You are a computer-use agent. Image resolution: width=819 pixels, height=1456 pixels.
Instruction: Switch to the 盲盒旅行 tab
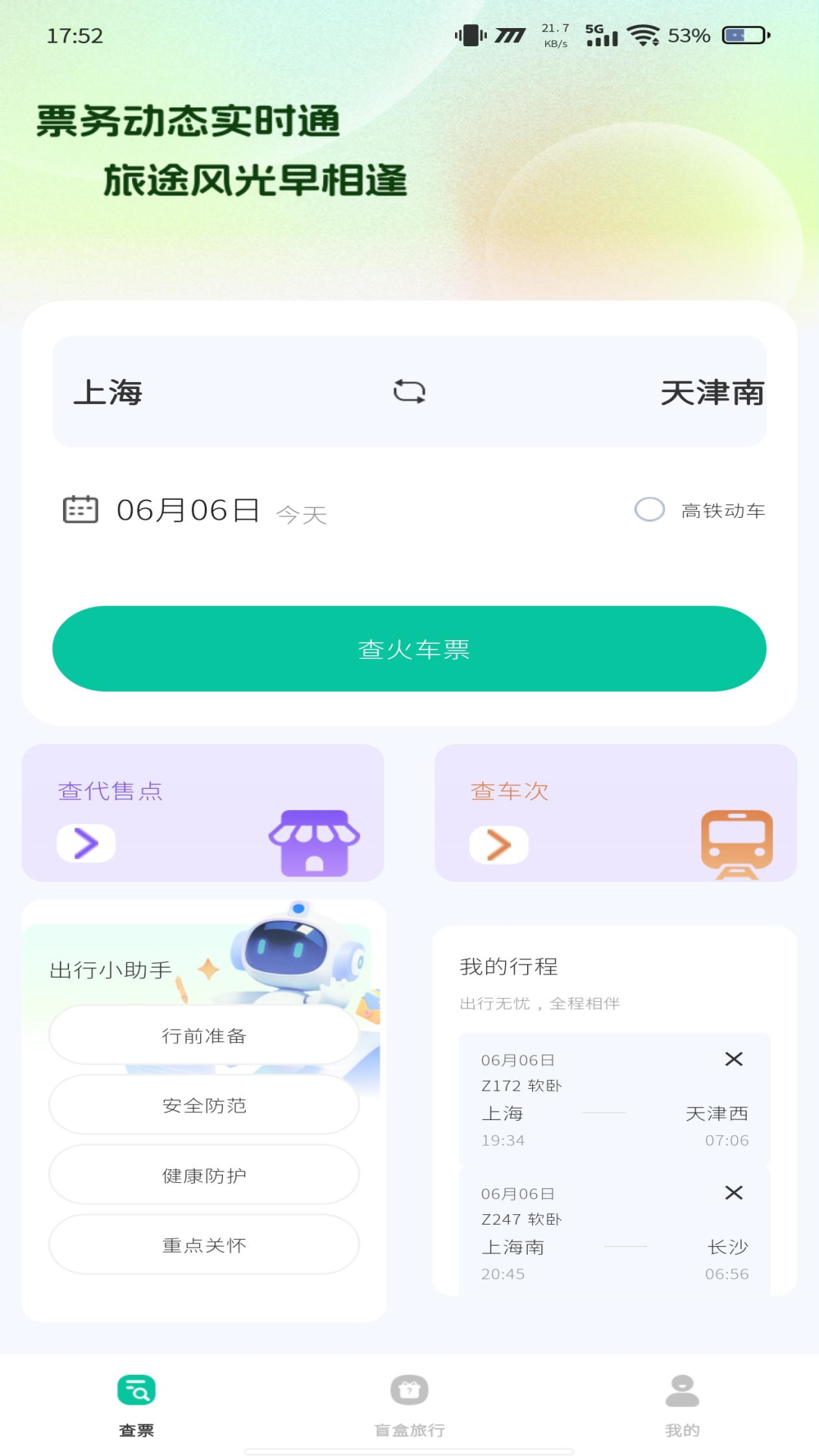pos(409,1405)
